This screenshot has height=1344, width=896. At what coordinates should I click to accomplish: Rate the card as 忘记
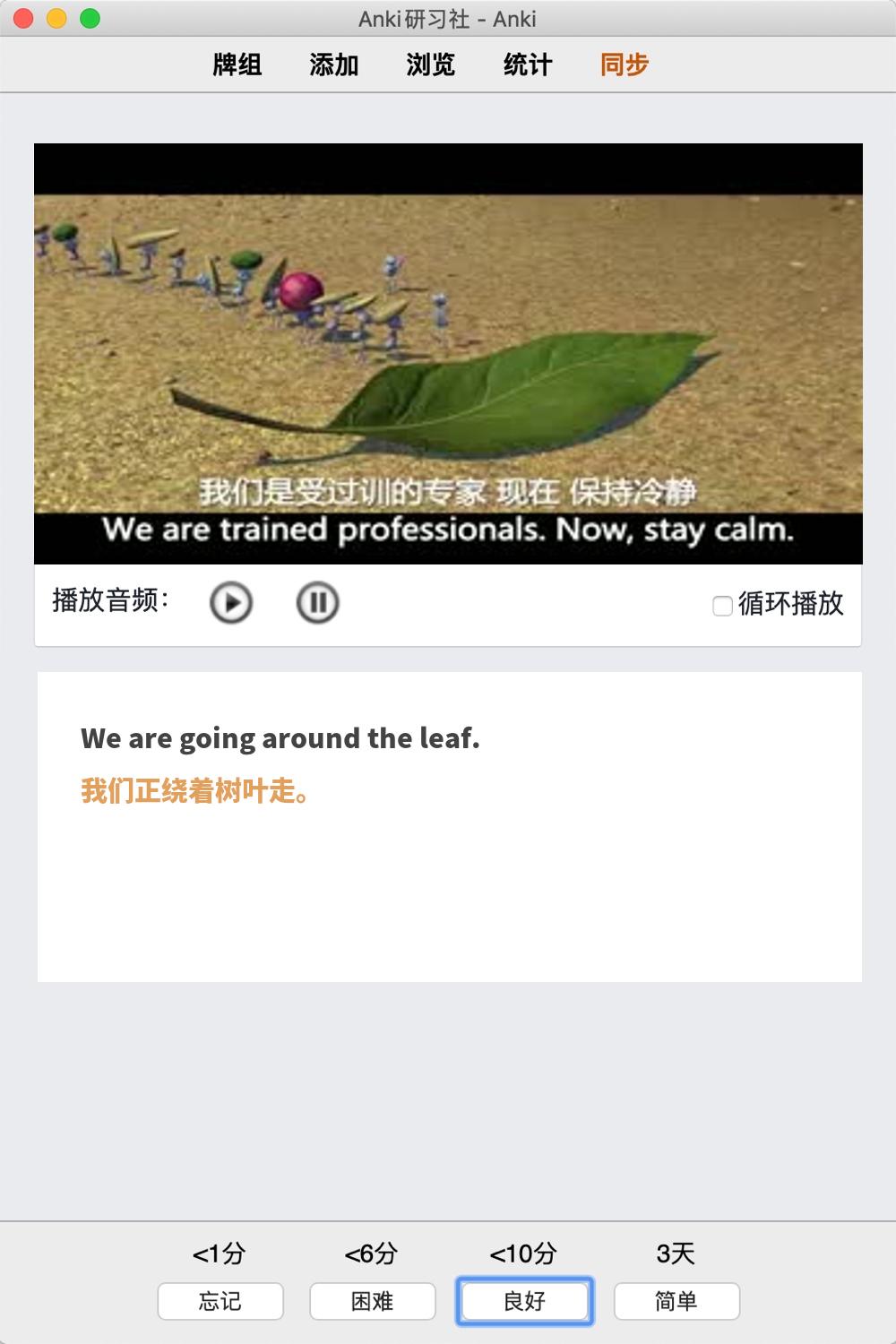point(220,1301)
